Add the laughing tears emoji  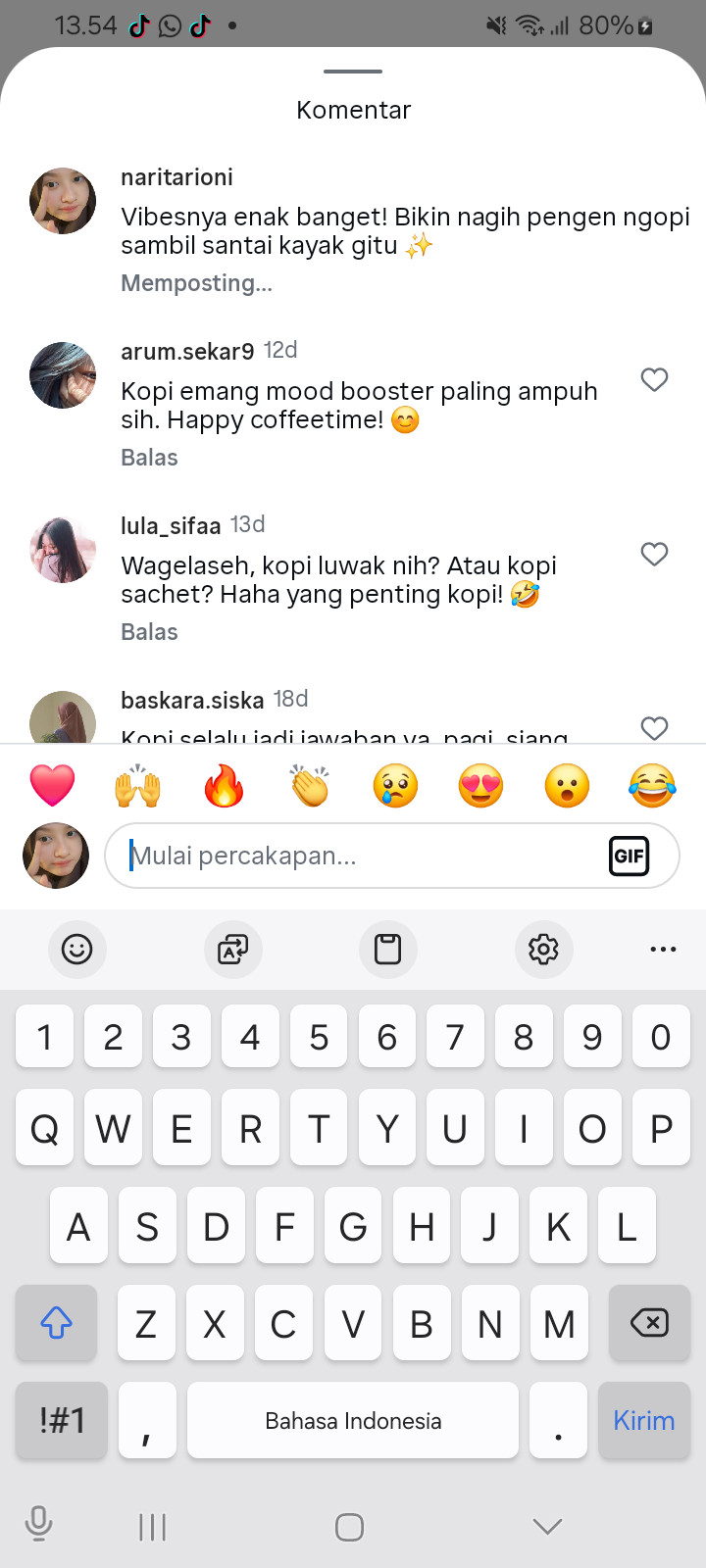click(652, 785)
